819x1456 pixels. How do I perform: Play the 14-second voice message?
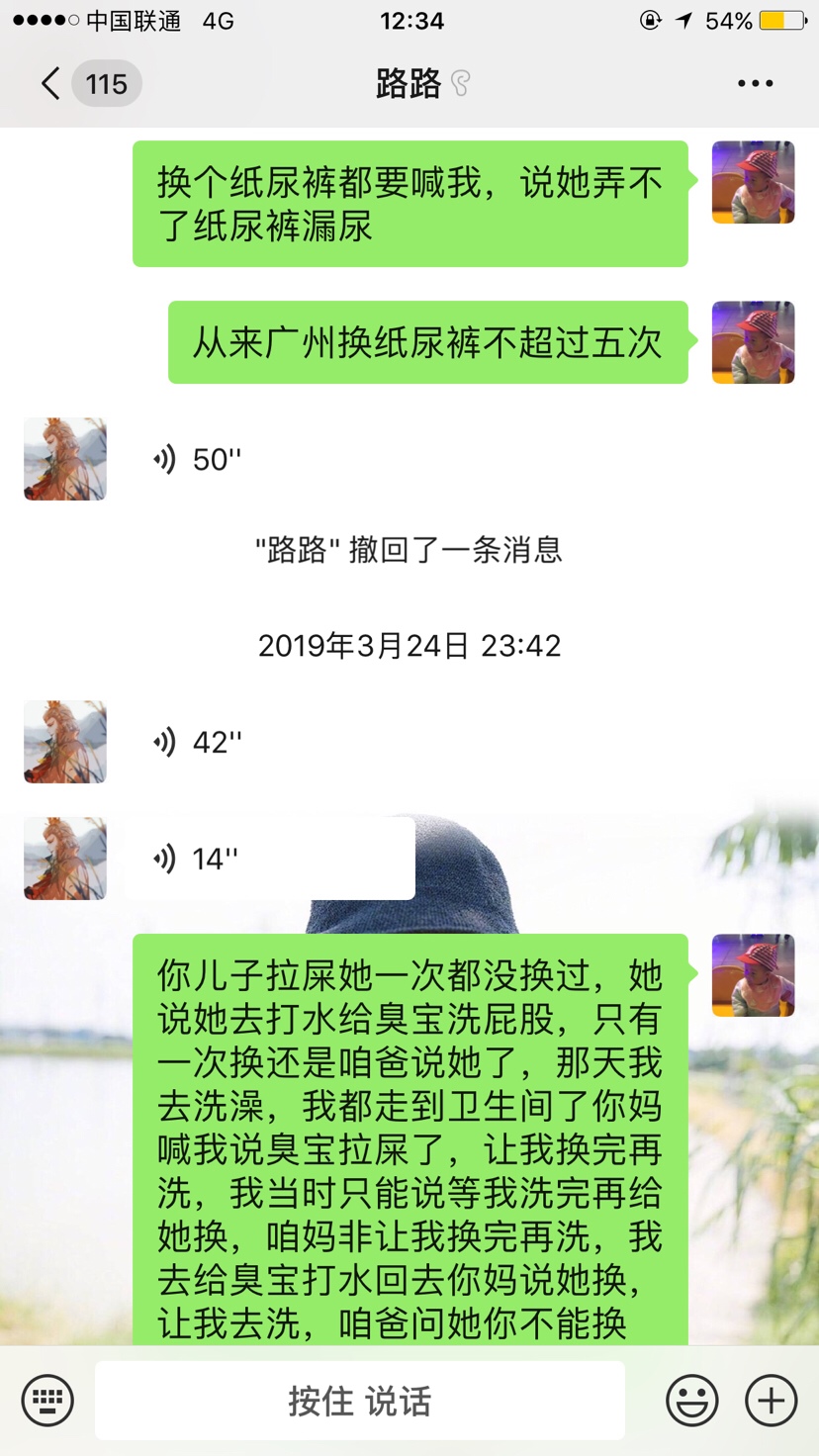click(267, 858)
